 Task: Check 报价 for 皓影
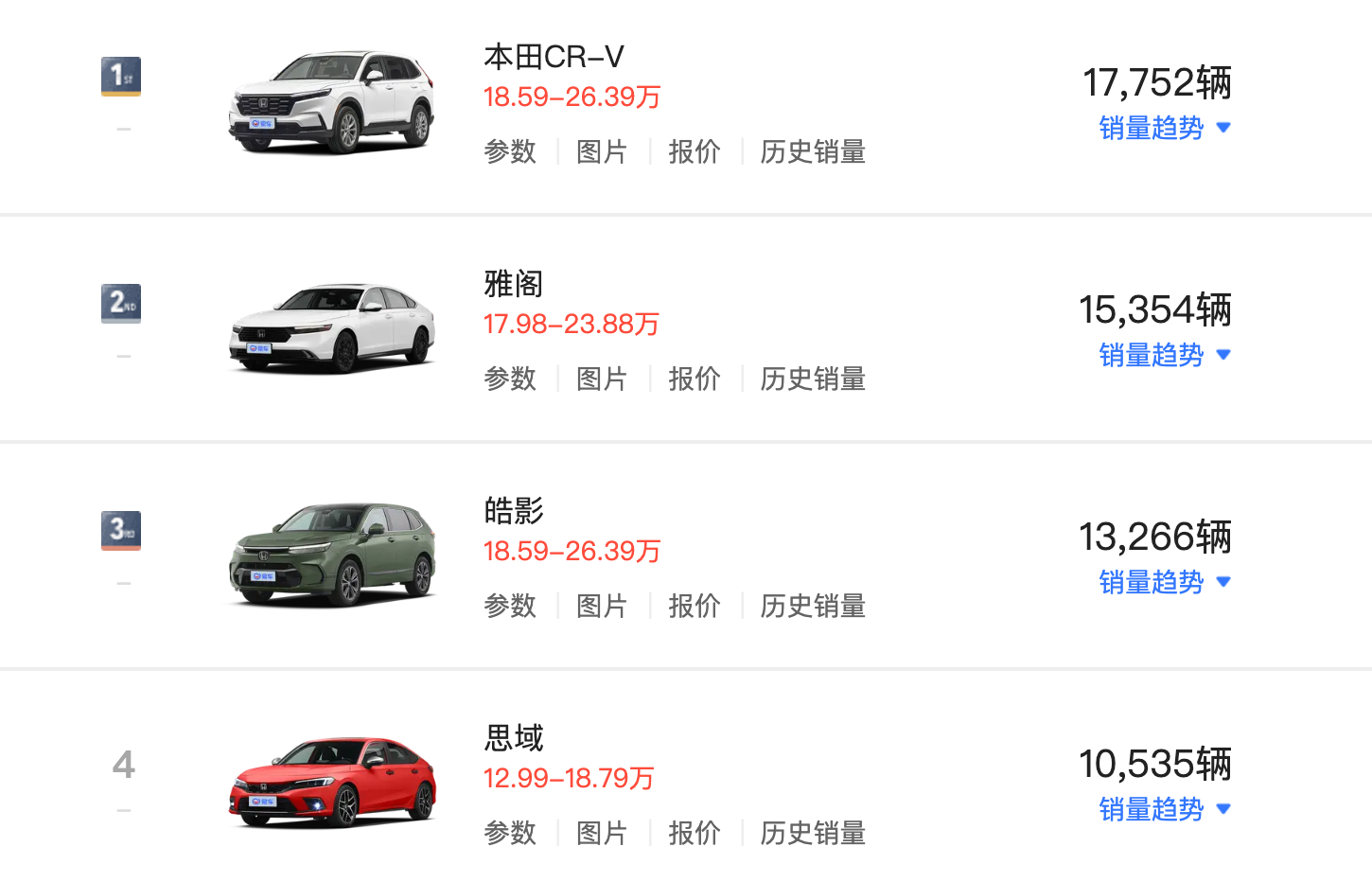(x=695, y=606)
